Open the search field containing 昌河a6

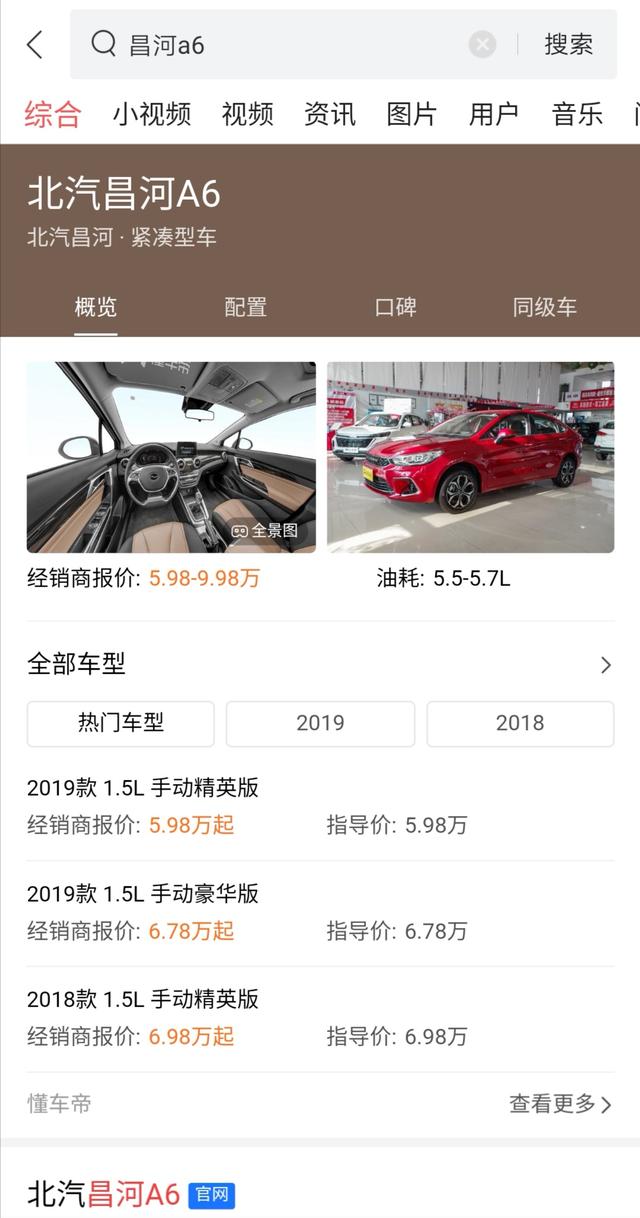(290, 45)
